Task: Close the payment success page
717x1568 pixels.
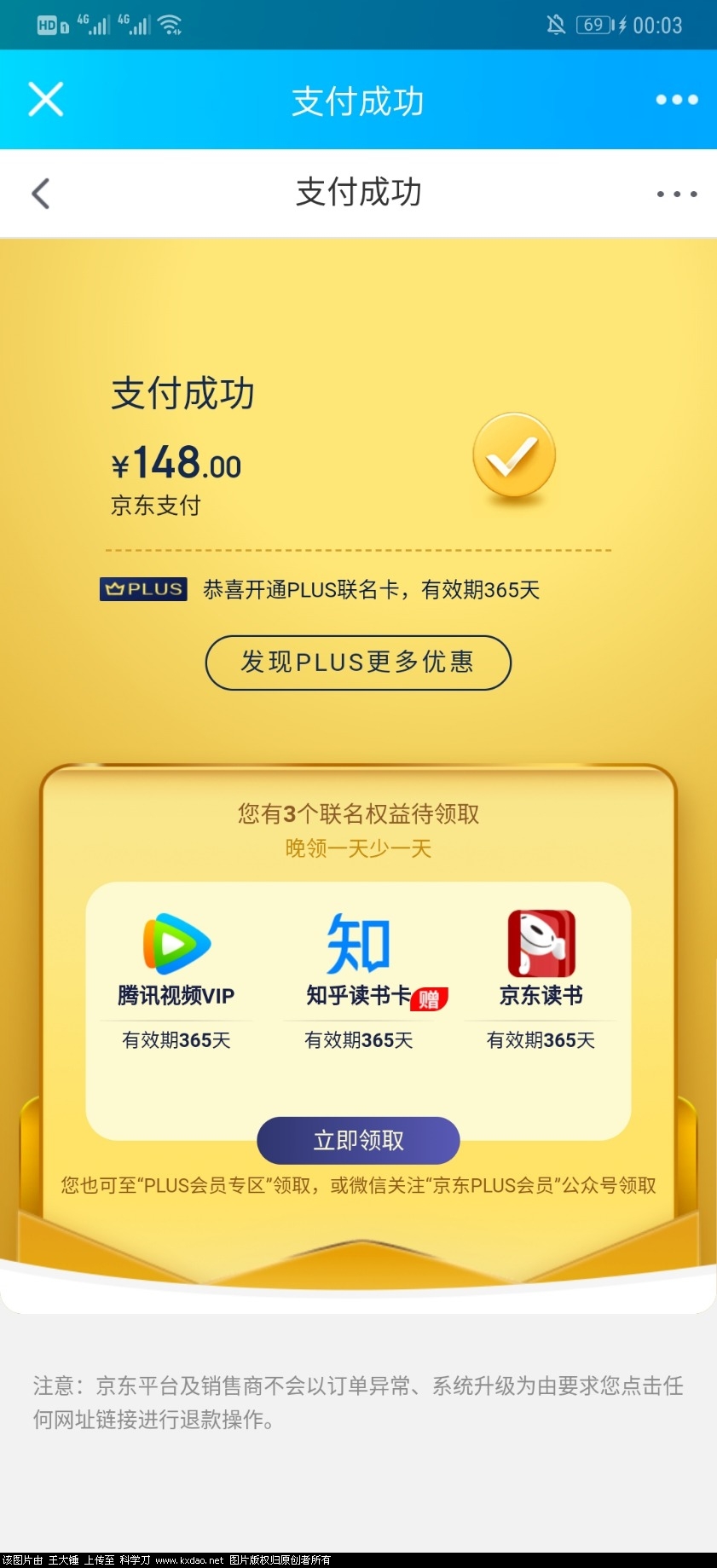Action: [46, 100]
